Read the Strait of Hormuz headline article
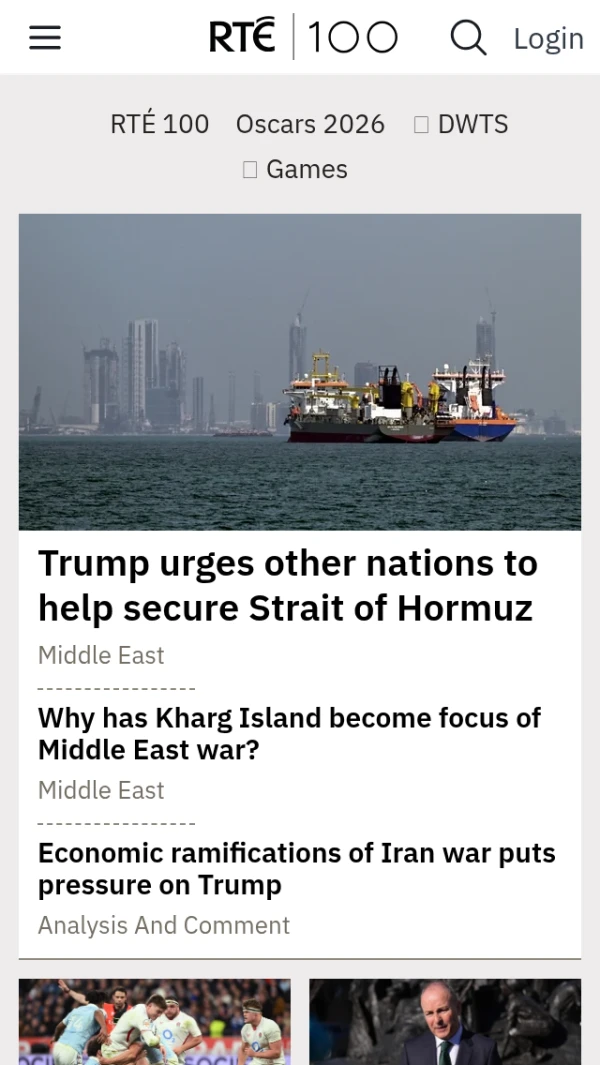 (x=288, y=586)
